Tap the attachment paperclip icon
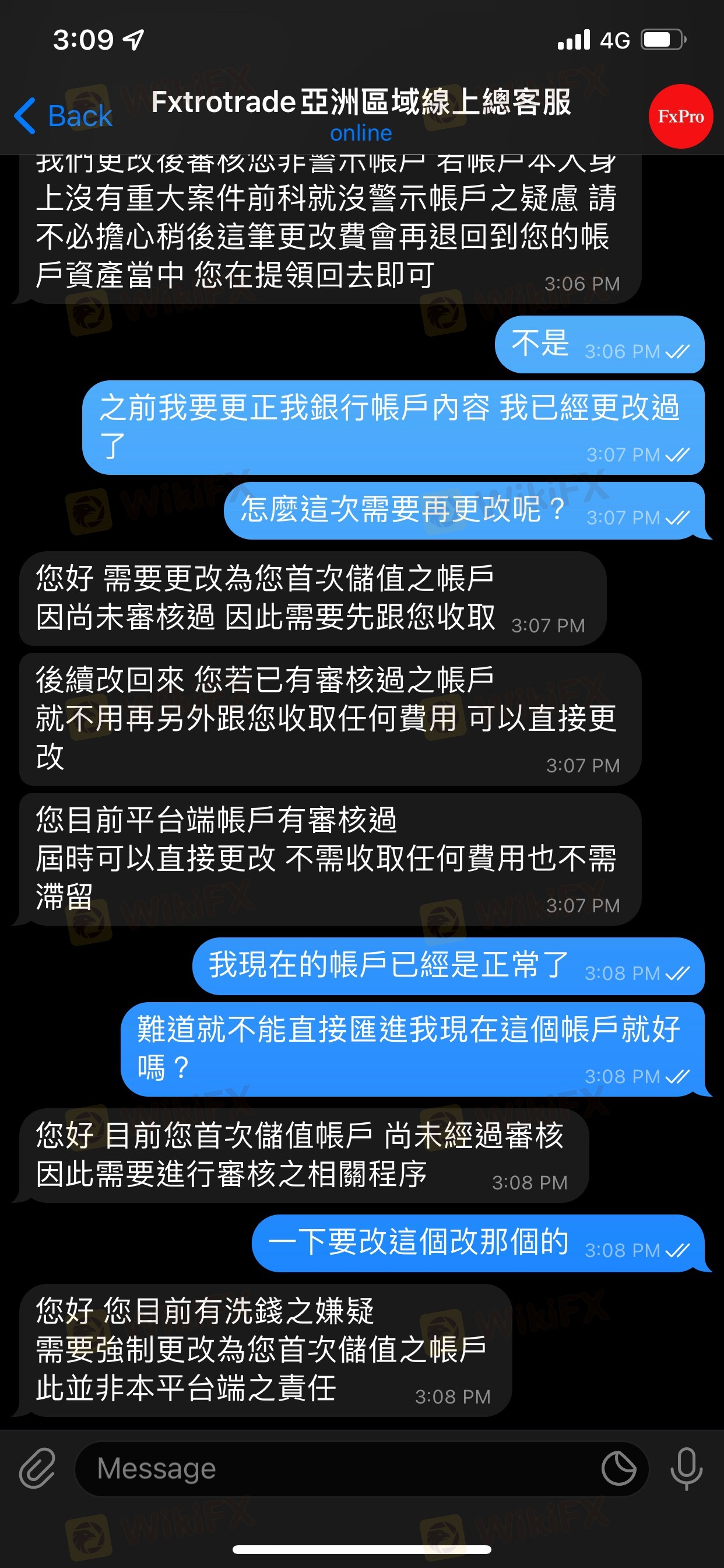This screenshot has height=1568, width=724. coord(38,1469)
